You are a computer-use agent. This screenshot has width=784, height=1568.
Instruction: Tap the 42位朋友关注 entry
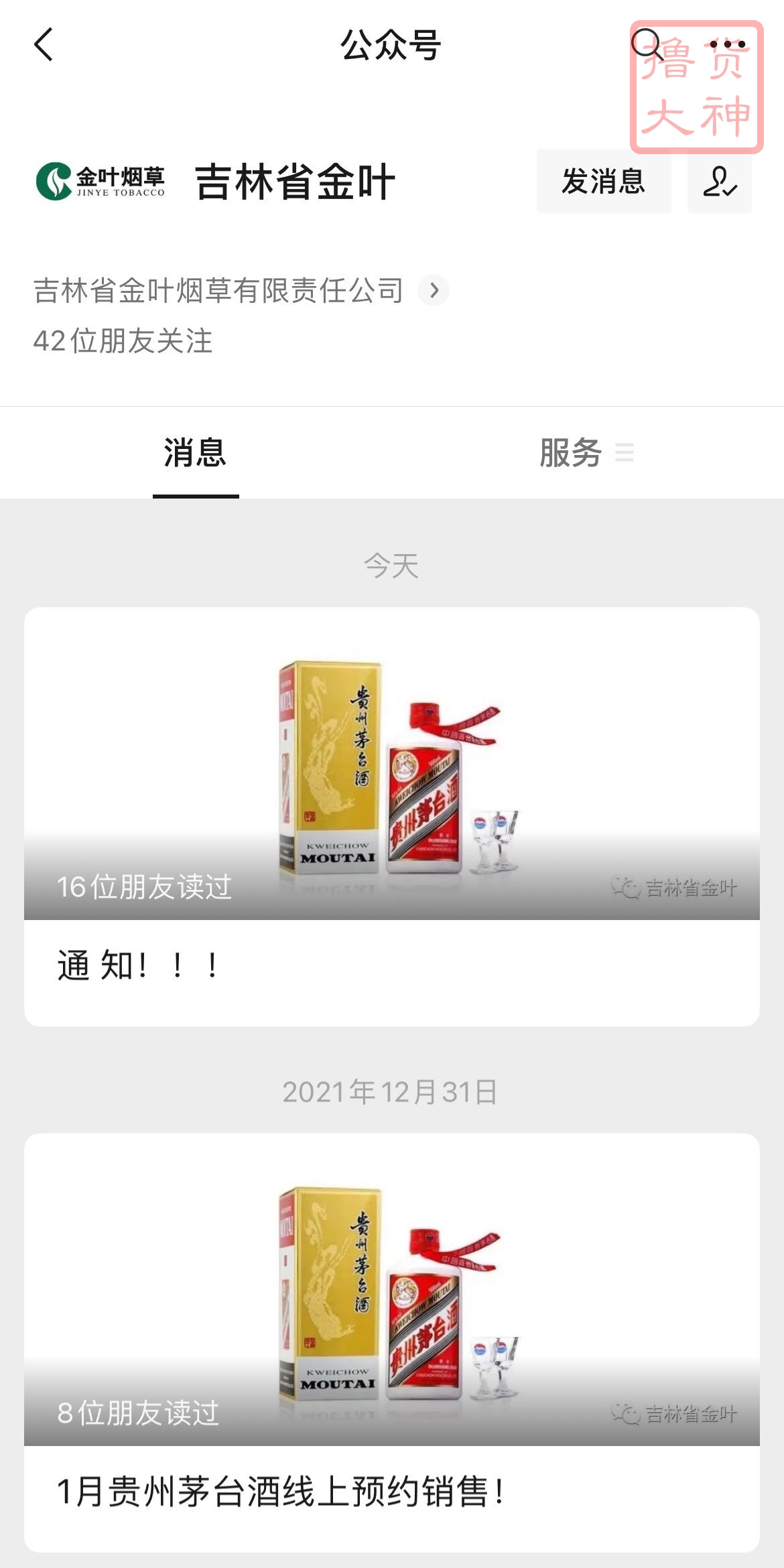(124, 342)
